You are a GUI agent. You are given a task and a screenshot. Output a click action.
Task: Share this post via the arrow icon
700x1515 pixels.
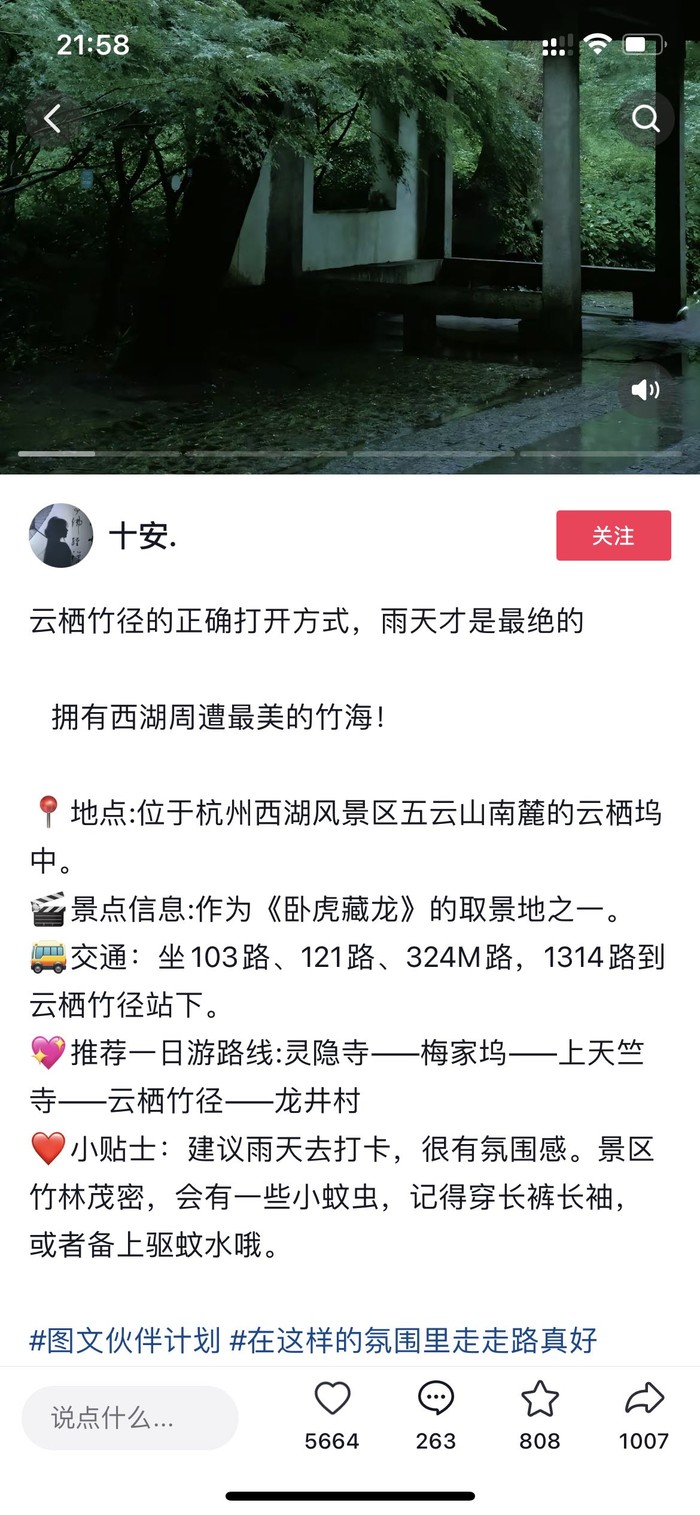click(x=644, y=1399)
